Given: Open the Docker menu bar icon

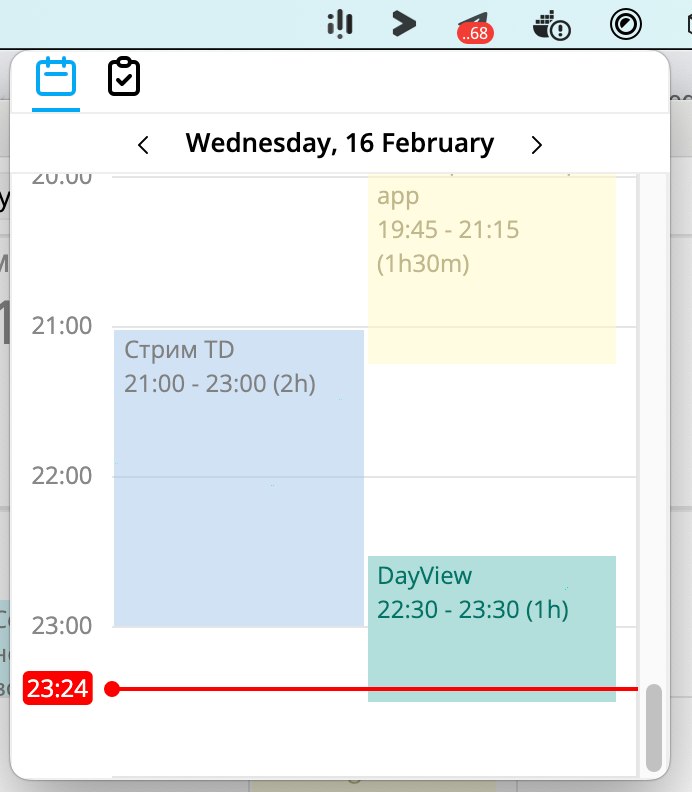Looking at the screenshot, I should click(x=550, y=25).
